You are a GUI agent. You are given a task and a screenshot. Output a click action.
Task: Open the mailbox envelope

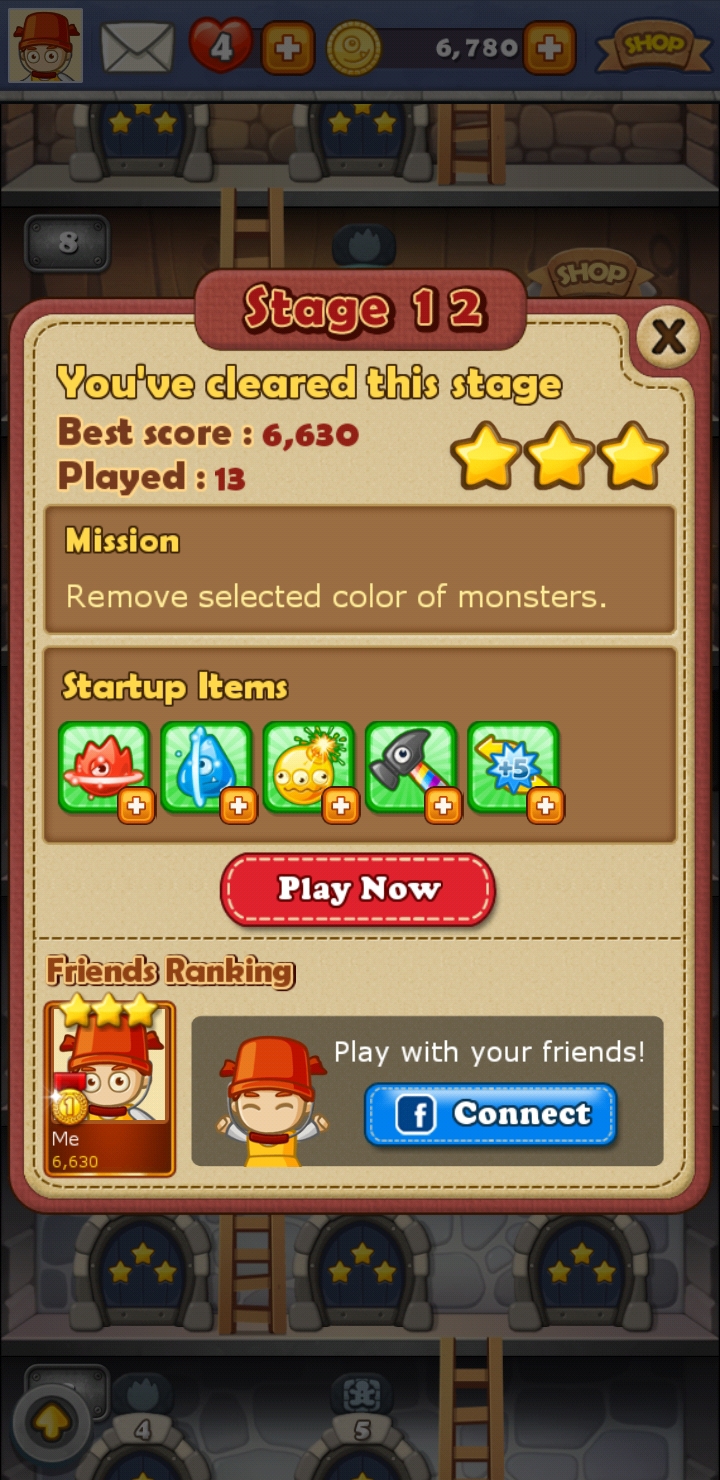137,47
